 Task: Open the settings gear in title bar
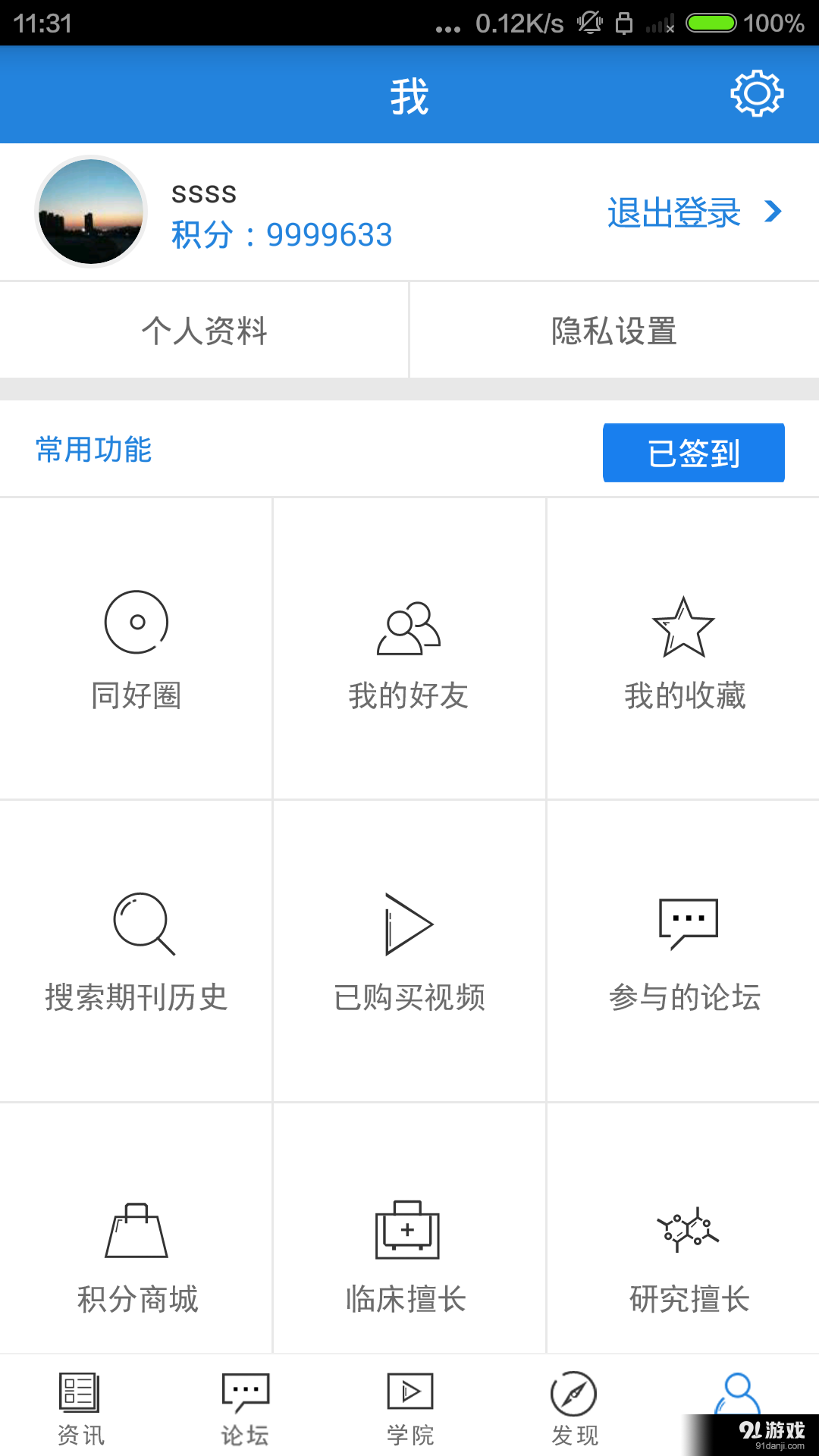[x=755, y=93]
